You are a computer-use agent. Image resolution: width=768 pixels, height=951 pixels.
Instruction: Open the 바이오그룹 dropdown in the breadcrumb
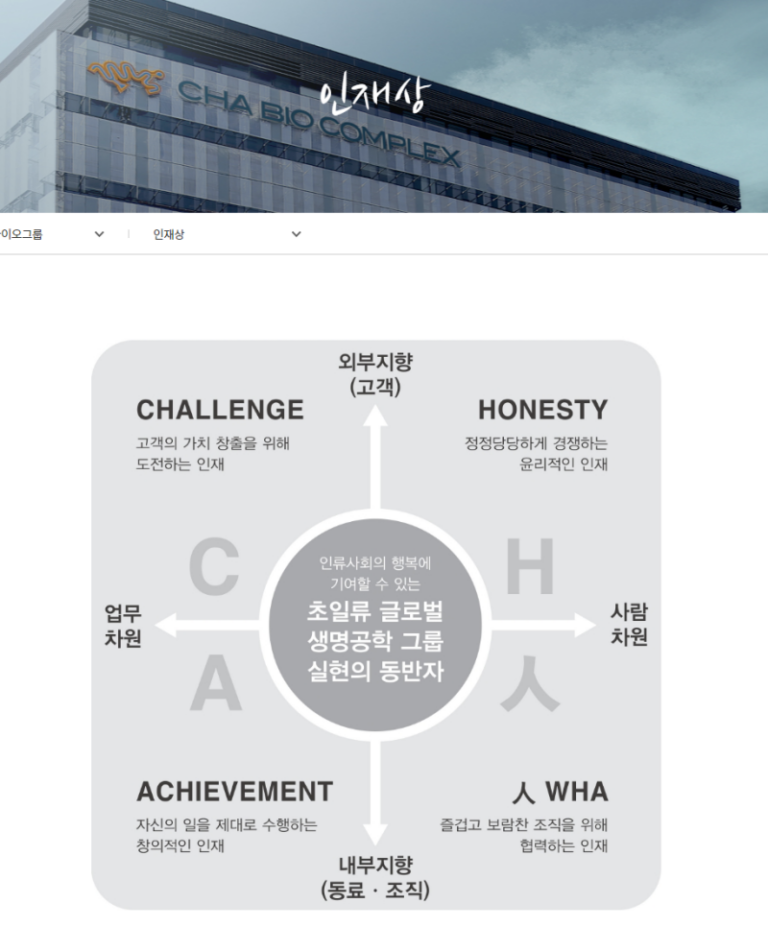[x=53, y=234]
